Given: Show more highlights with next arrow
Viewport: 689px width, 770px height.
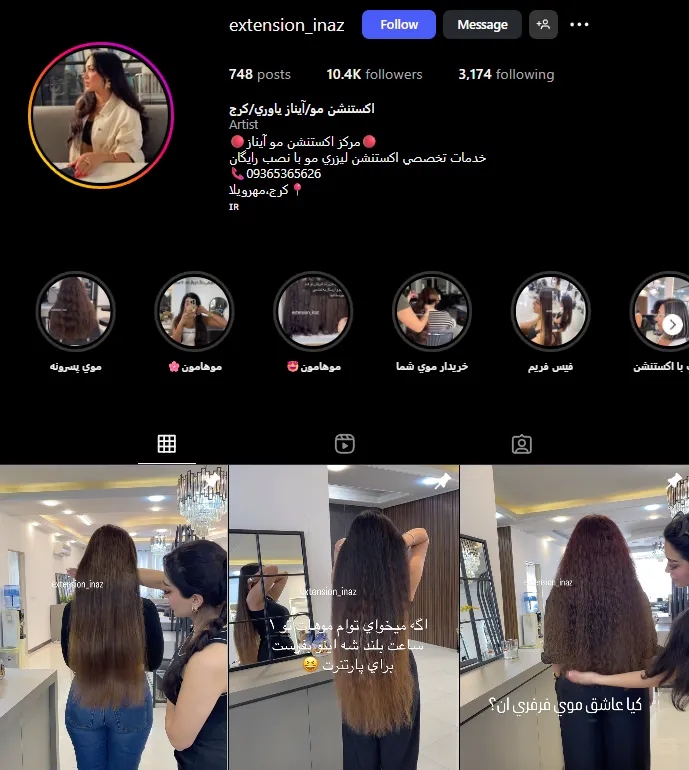Looking at the screenshot, I should 673,324.
